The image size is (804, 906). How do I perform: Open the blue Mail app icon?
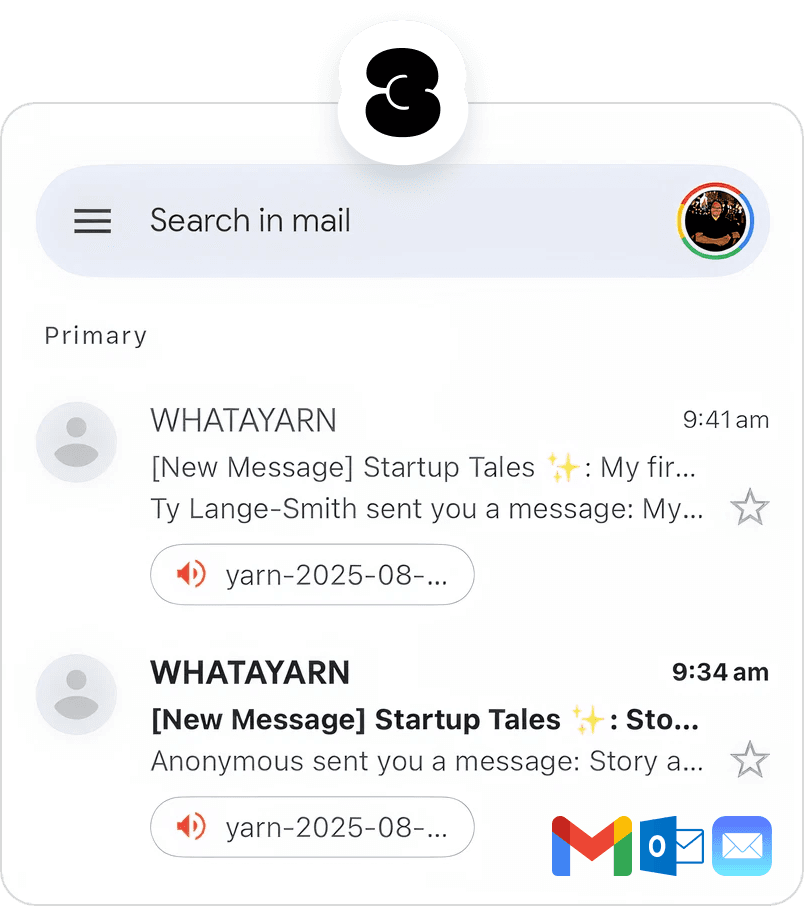742,846
